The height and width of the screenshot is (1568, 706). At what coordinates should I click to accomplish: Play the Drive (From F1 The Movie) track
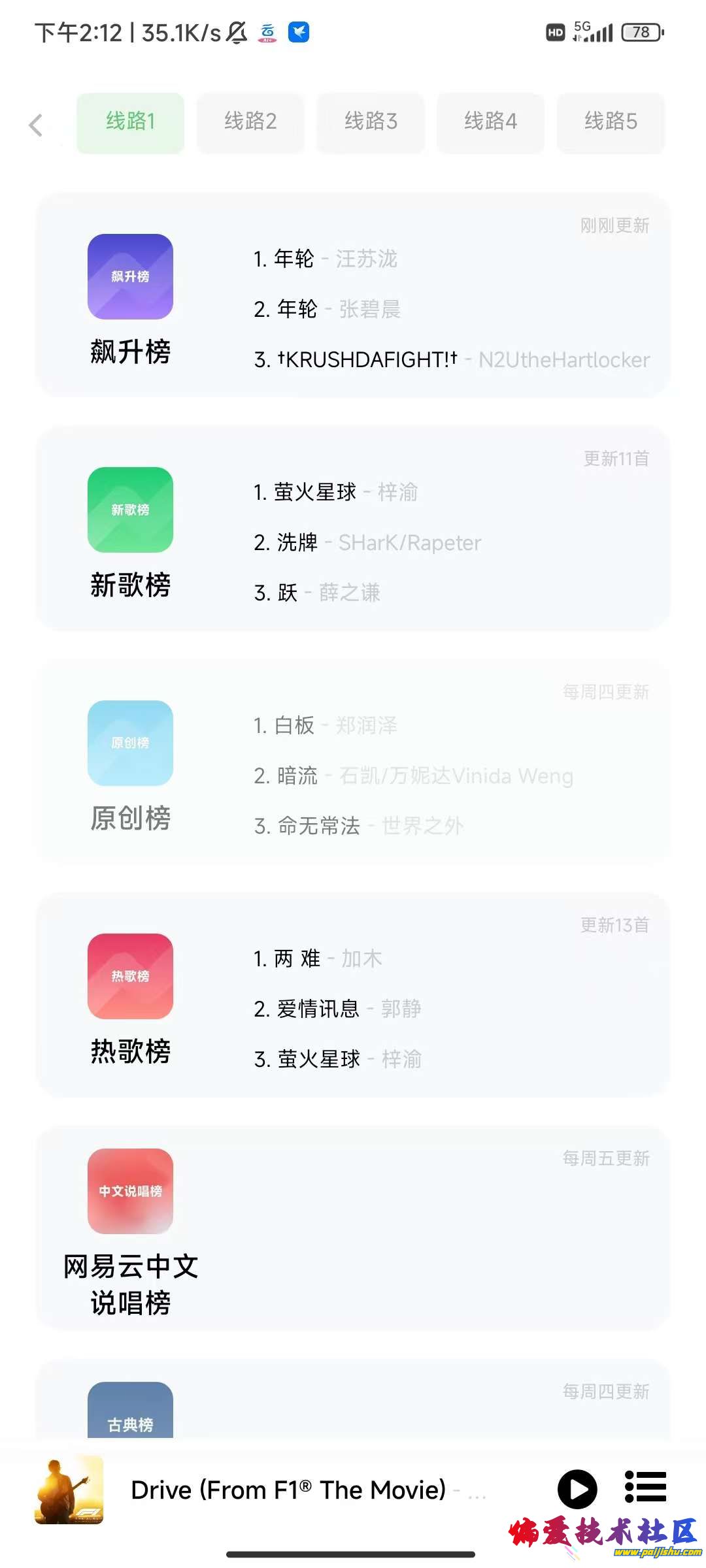[x=577, y=1489]
